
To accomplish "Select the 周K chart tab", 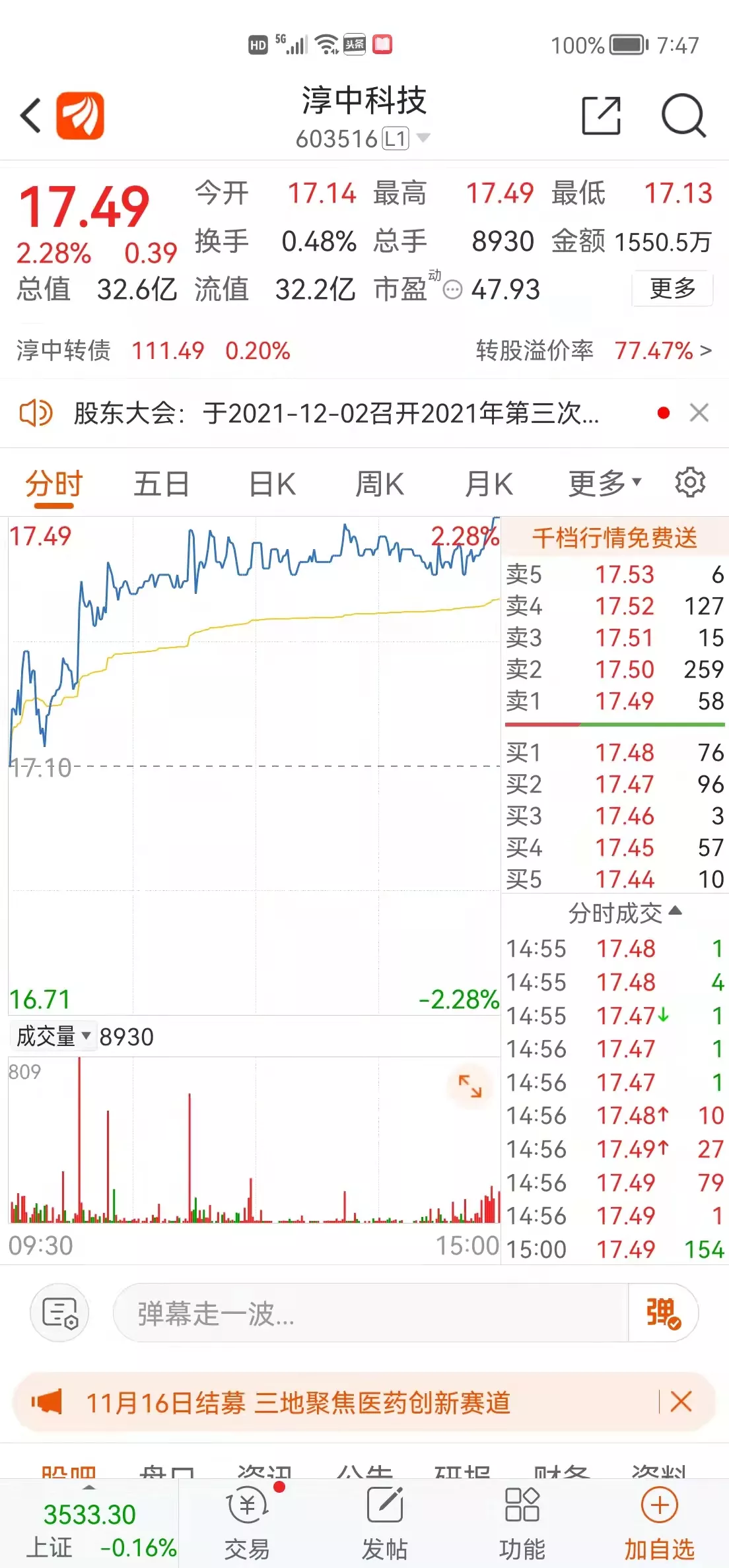I will pyautogui.click(x=379, y=484).
